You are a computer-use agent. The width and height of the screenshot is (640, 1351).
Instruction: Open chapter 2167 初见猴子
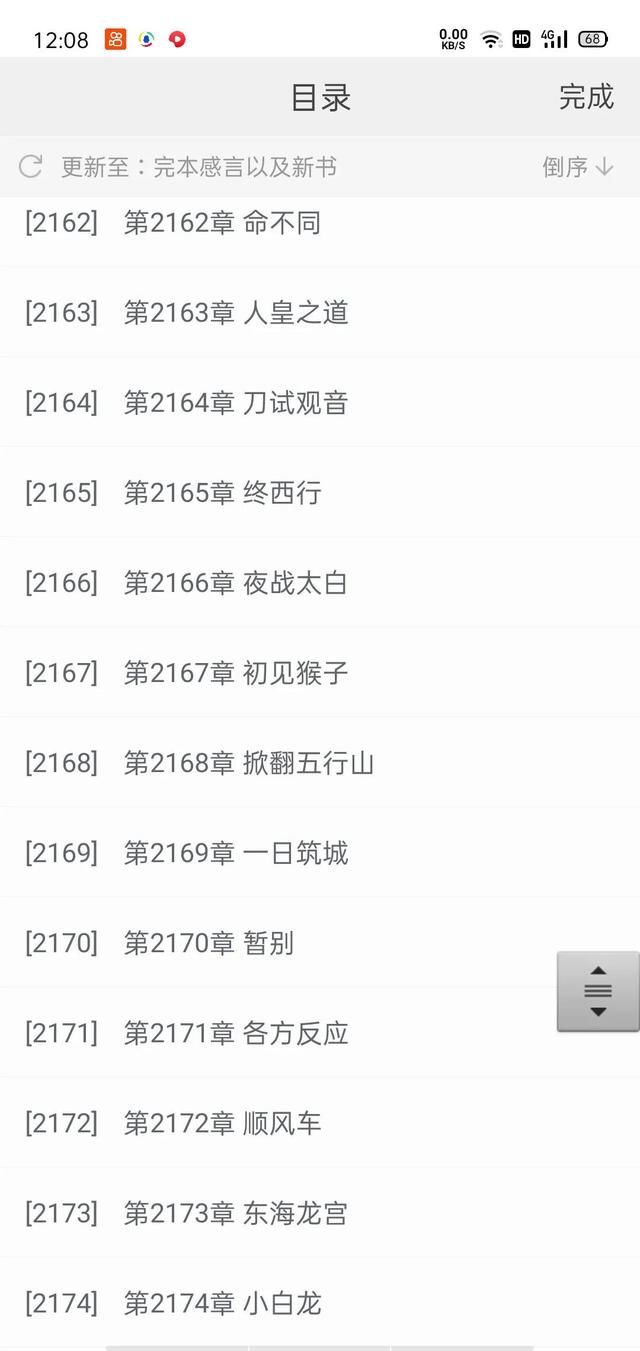coord(320,672)
